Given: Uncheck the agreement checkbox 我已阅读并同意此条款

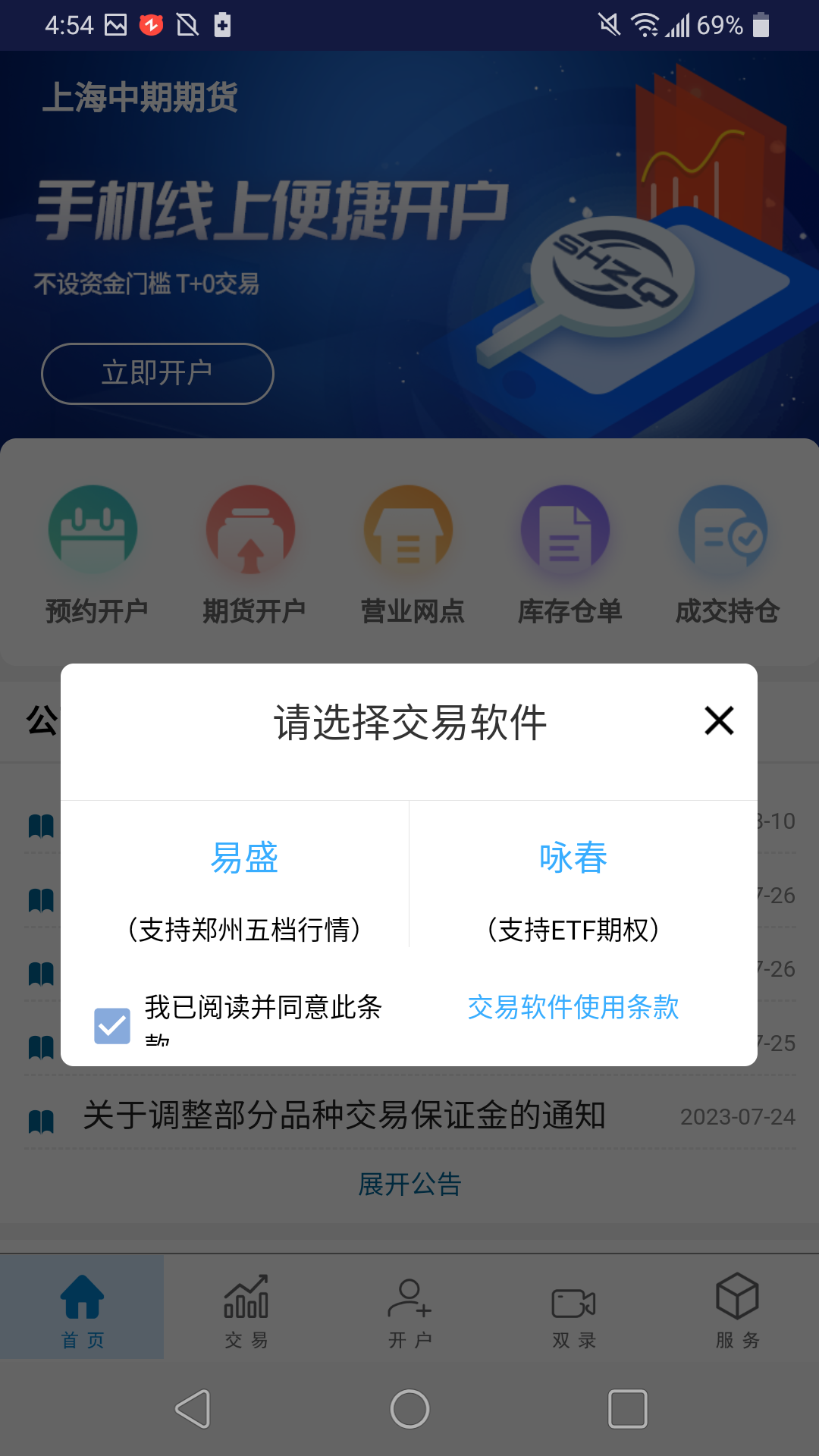Looking at the screenshot, I should click(112, 1025).
